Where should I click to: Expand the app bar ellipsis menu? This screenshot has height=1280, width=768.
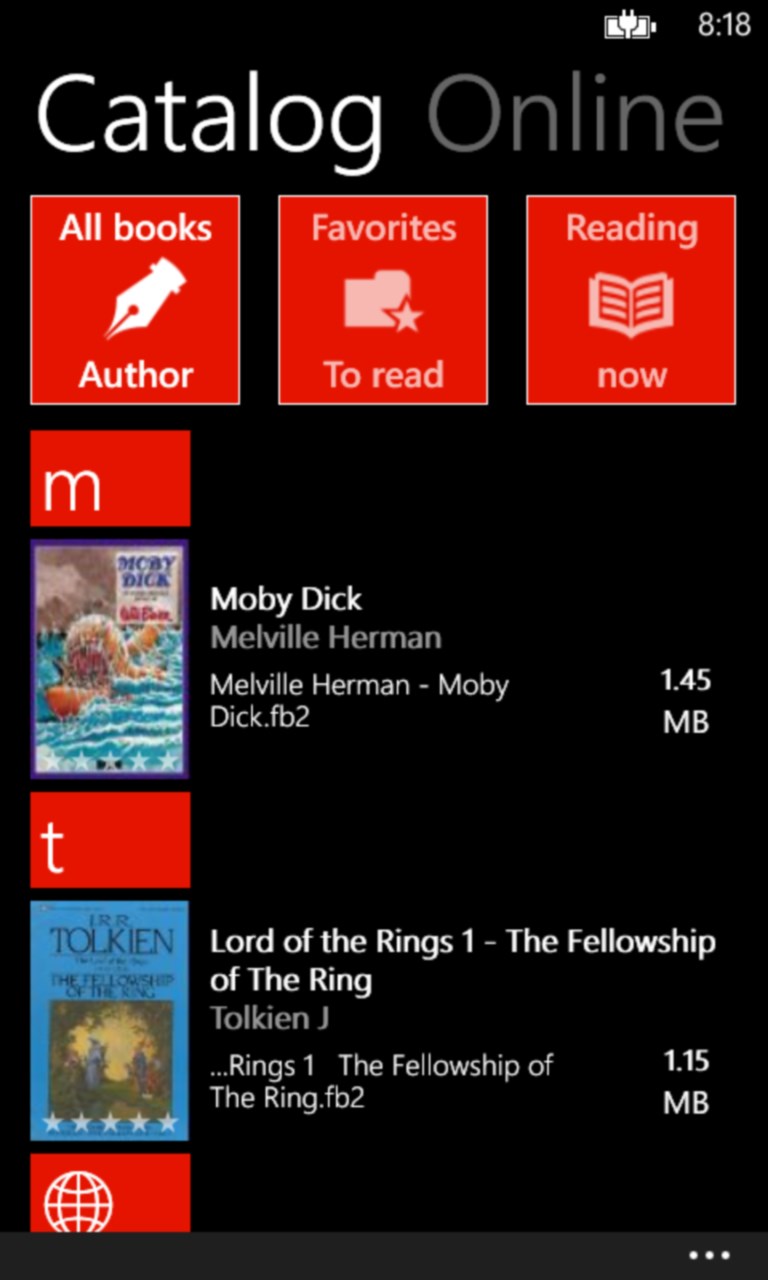pos(709,1255)
